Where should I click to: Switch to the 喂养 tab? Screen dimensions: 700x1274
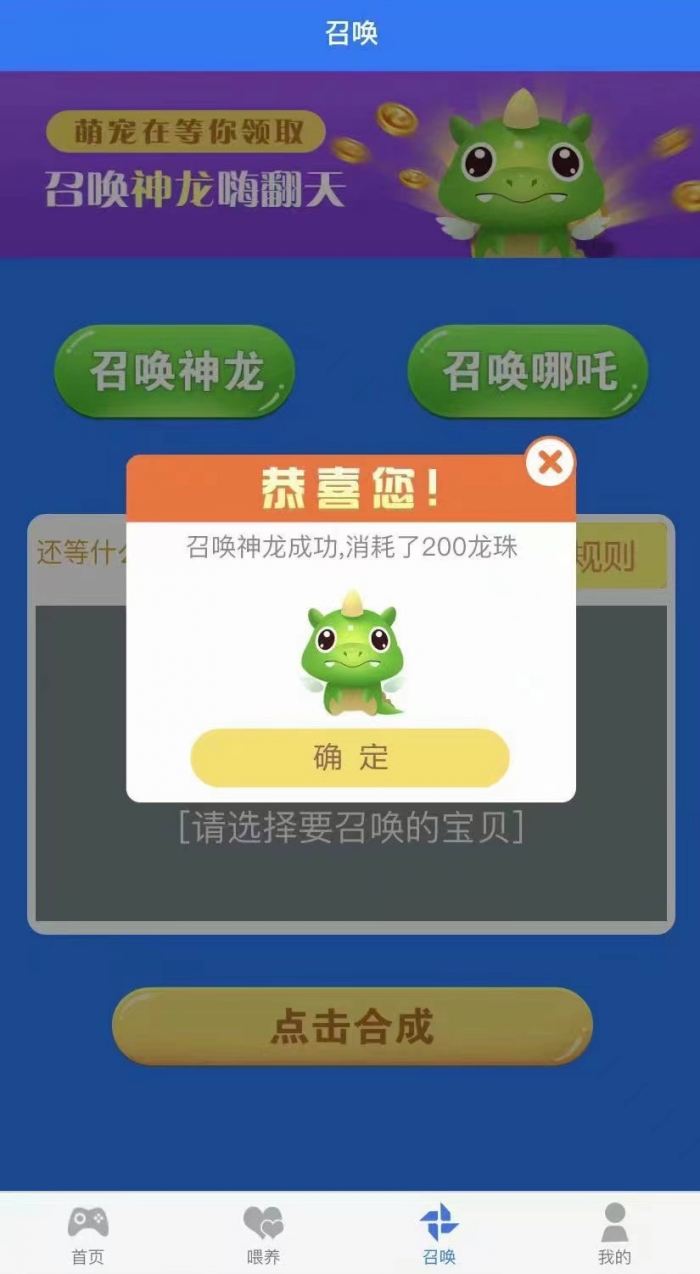pyautogui.click(x=263, y=1234)
